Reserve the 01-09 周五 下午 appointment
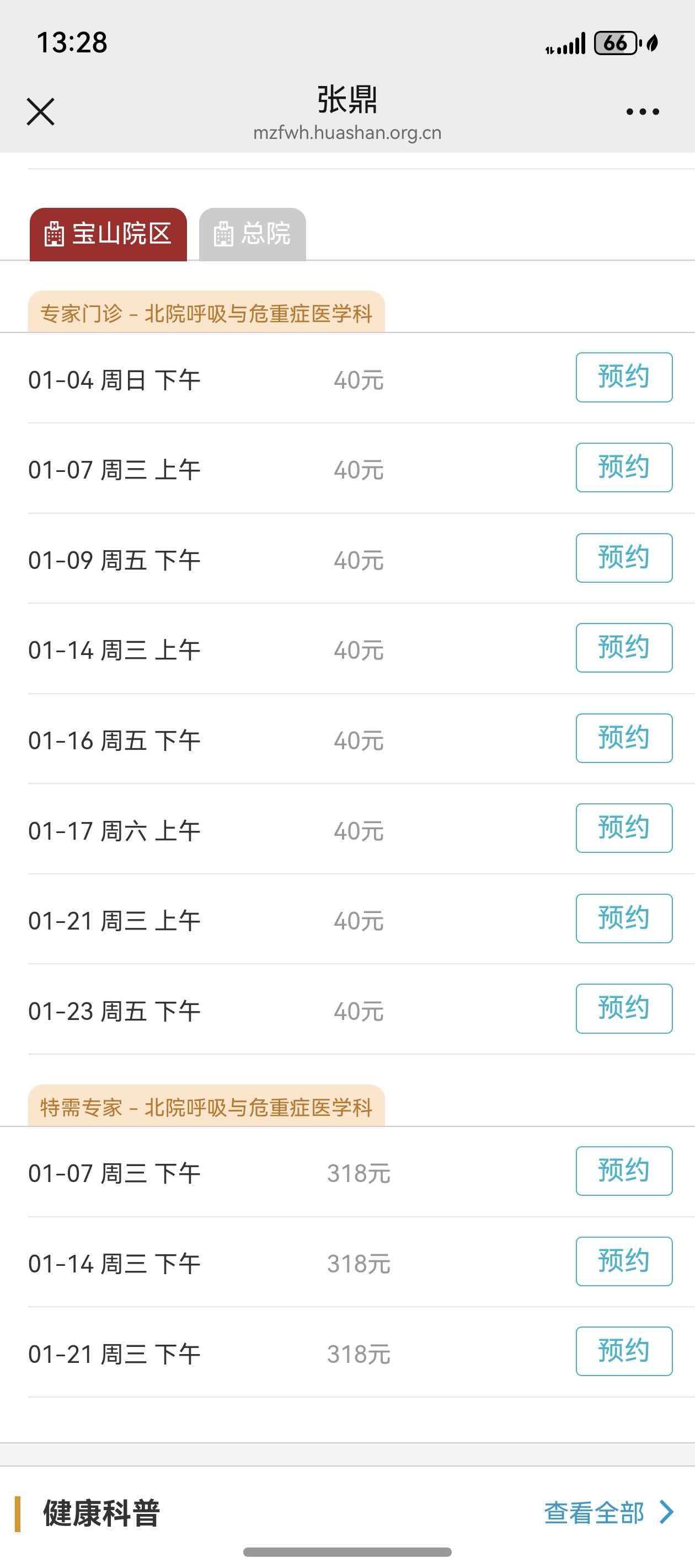The height and width of the screenshot is (1568, 695). [624, 558]
